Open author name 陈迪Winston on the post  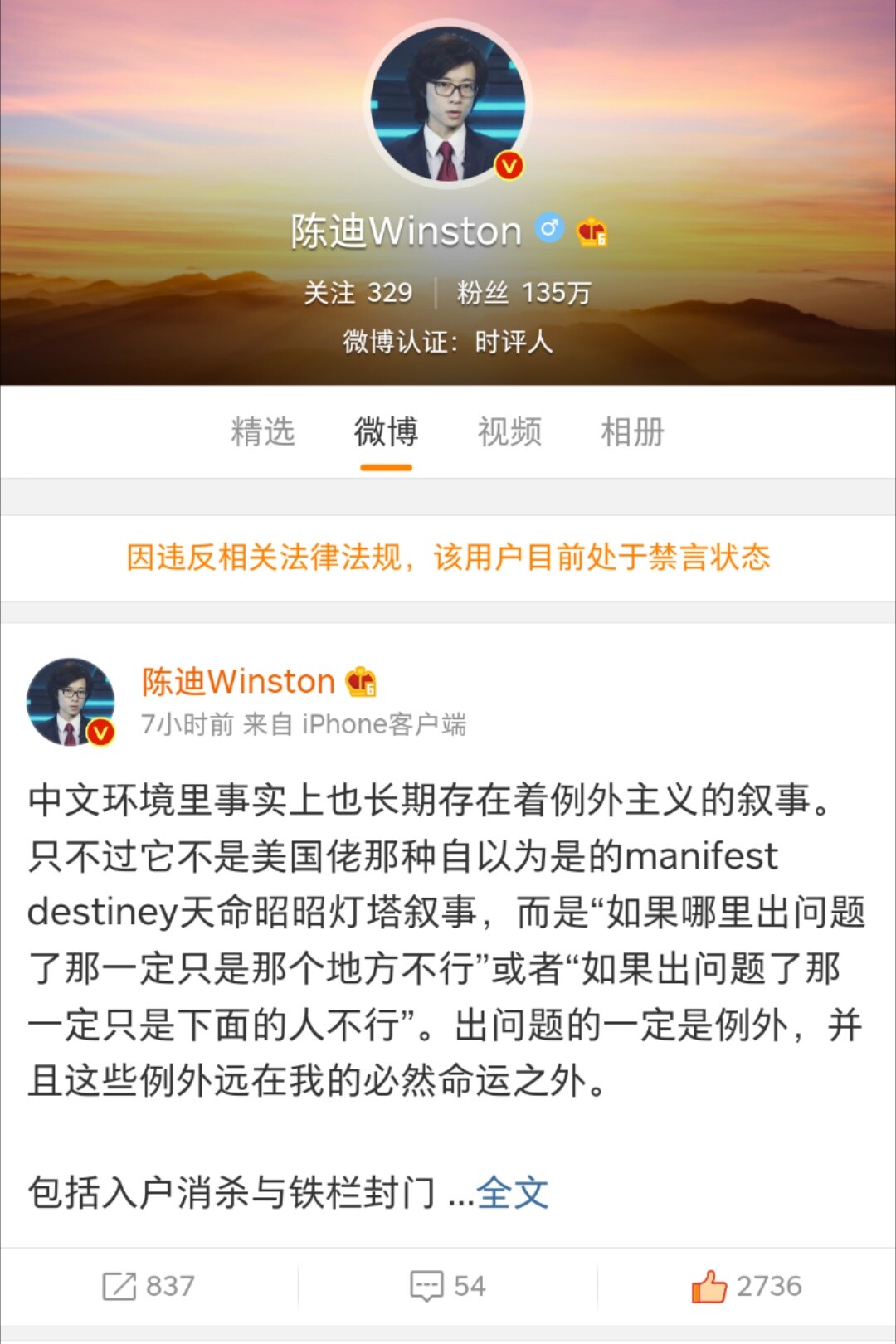(x=238, y=682)
